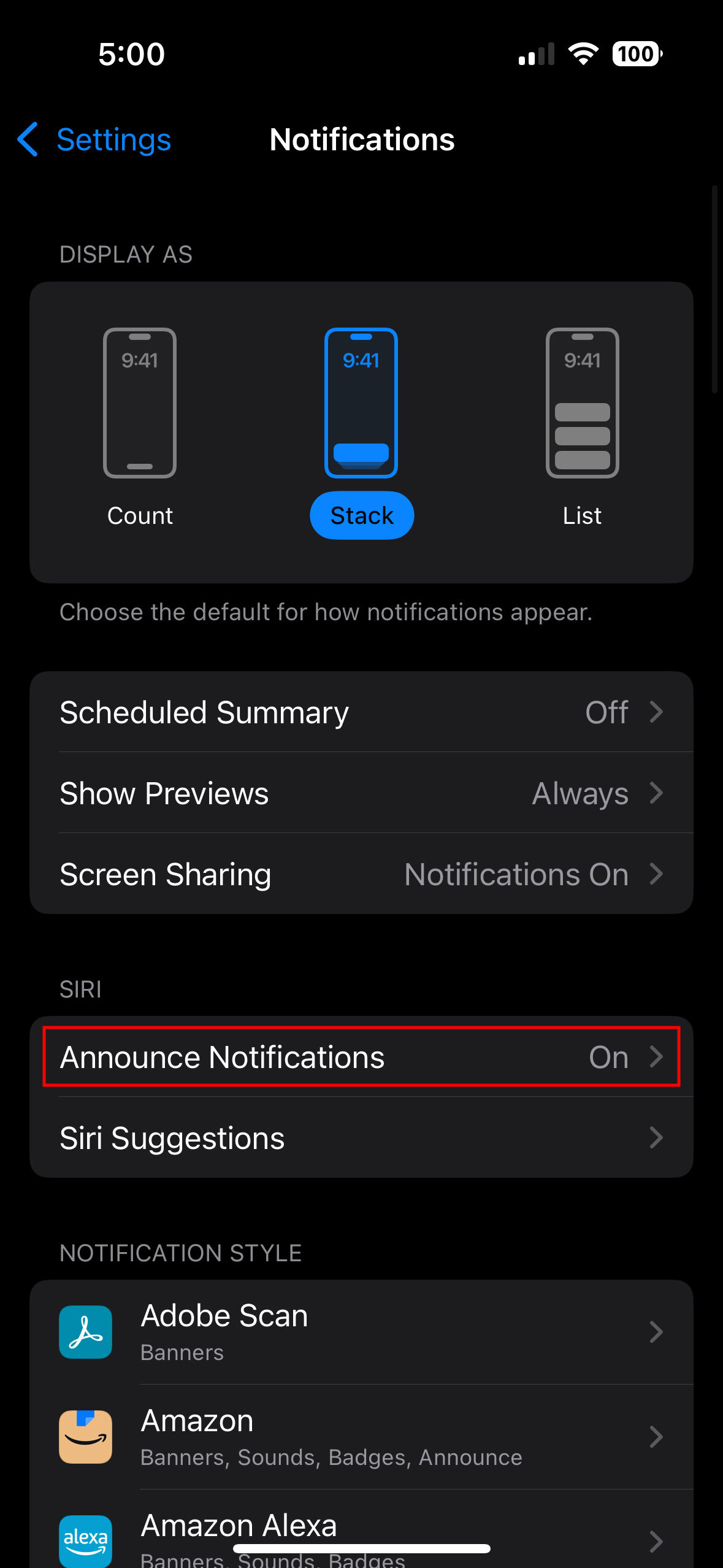Open Show Previews options
The height and width of the screenshot is (1568, 723).
pos(361,793)
